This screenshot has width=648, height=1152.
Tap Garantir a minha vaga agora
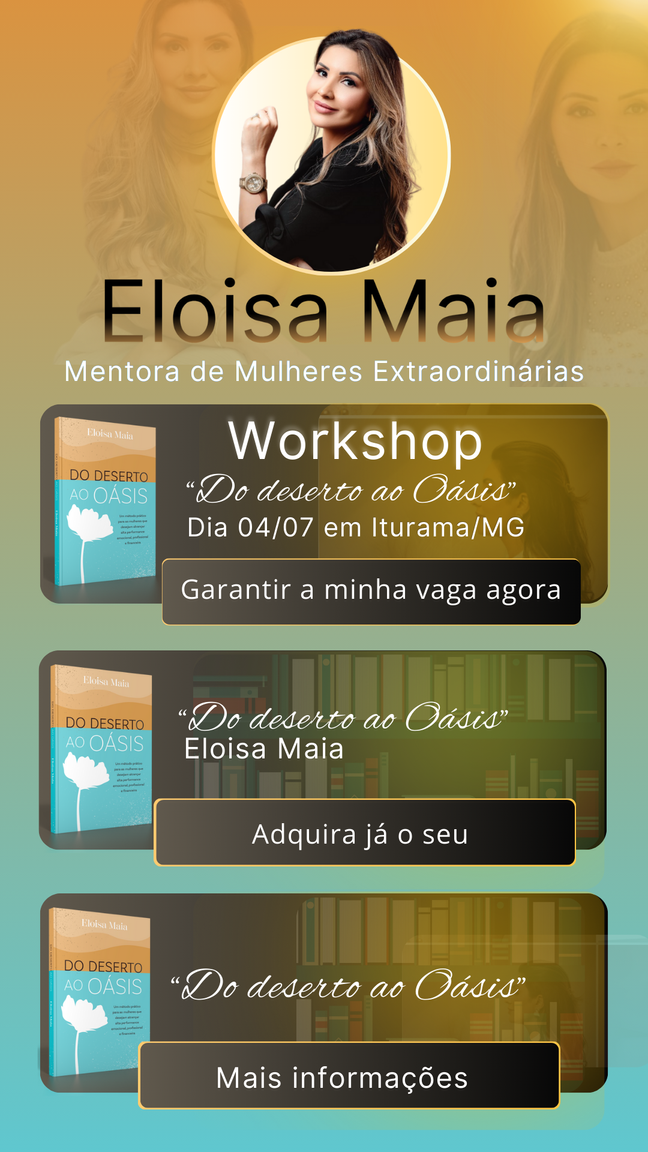tap(371, 591)
